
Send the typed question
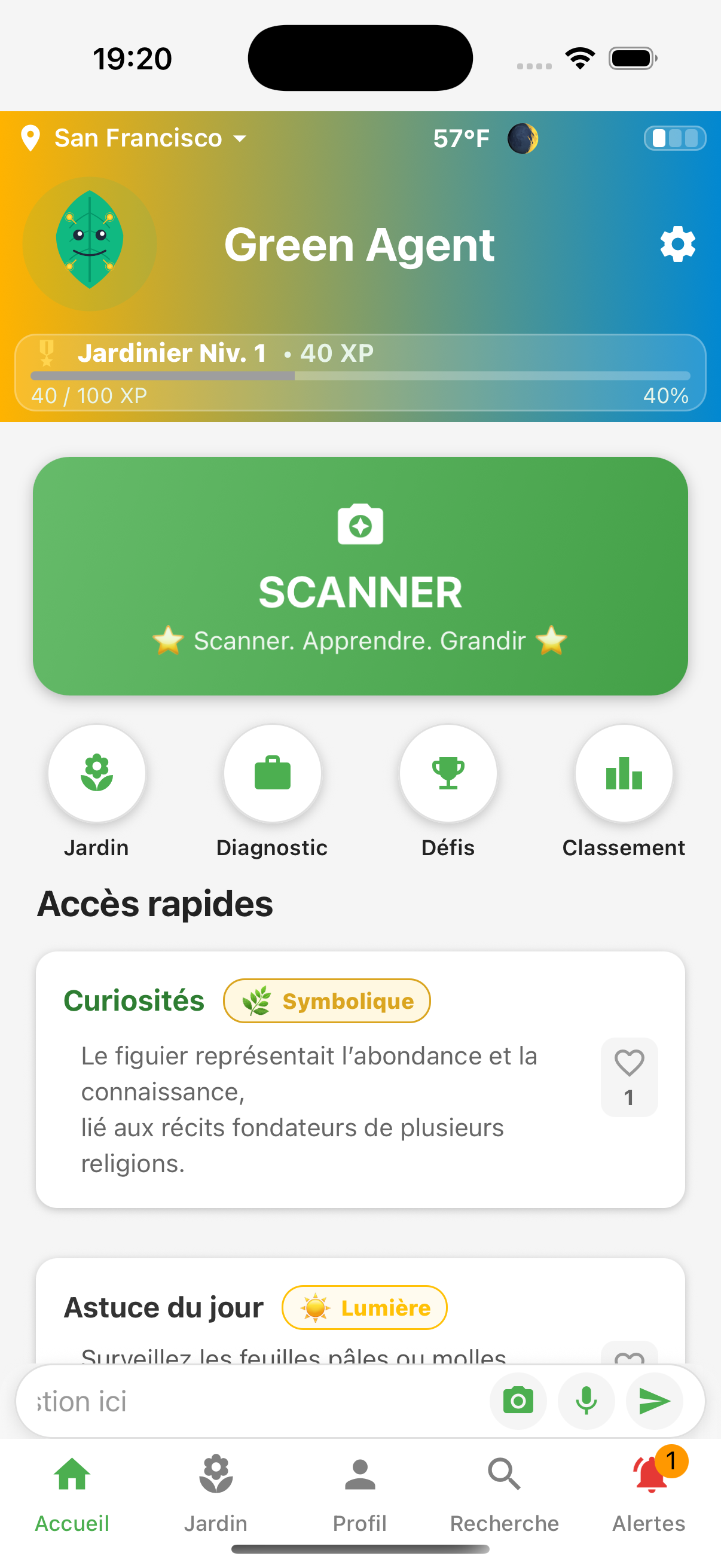tap(654, 1401)
